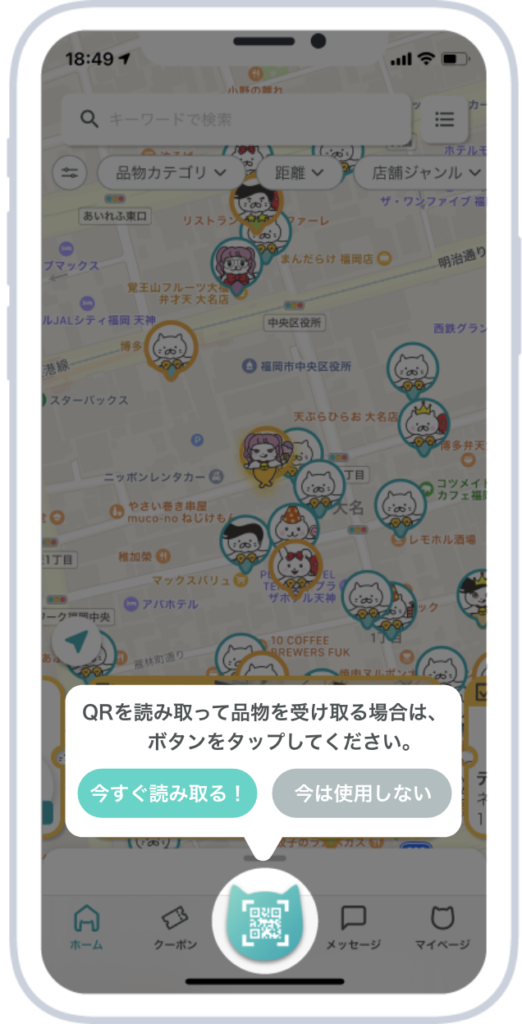Expand the 距離 dropdown
Image resolution: width=522 pixels, height=1024 pixels.
pyautogui.click(x=300, y=173)
